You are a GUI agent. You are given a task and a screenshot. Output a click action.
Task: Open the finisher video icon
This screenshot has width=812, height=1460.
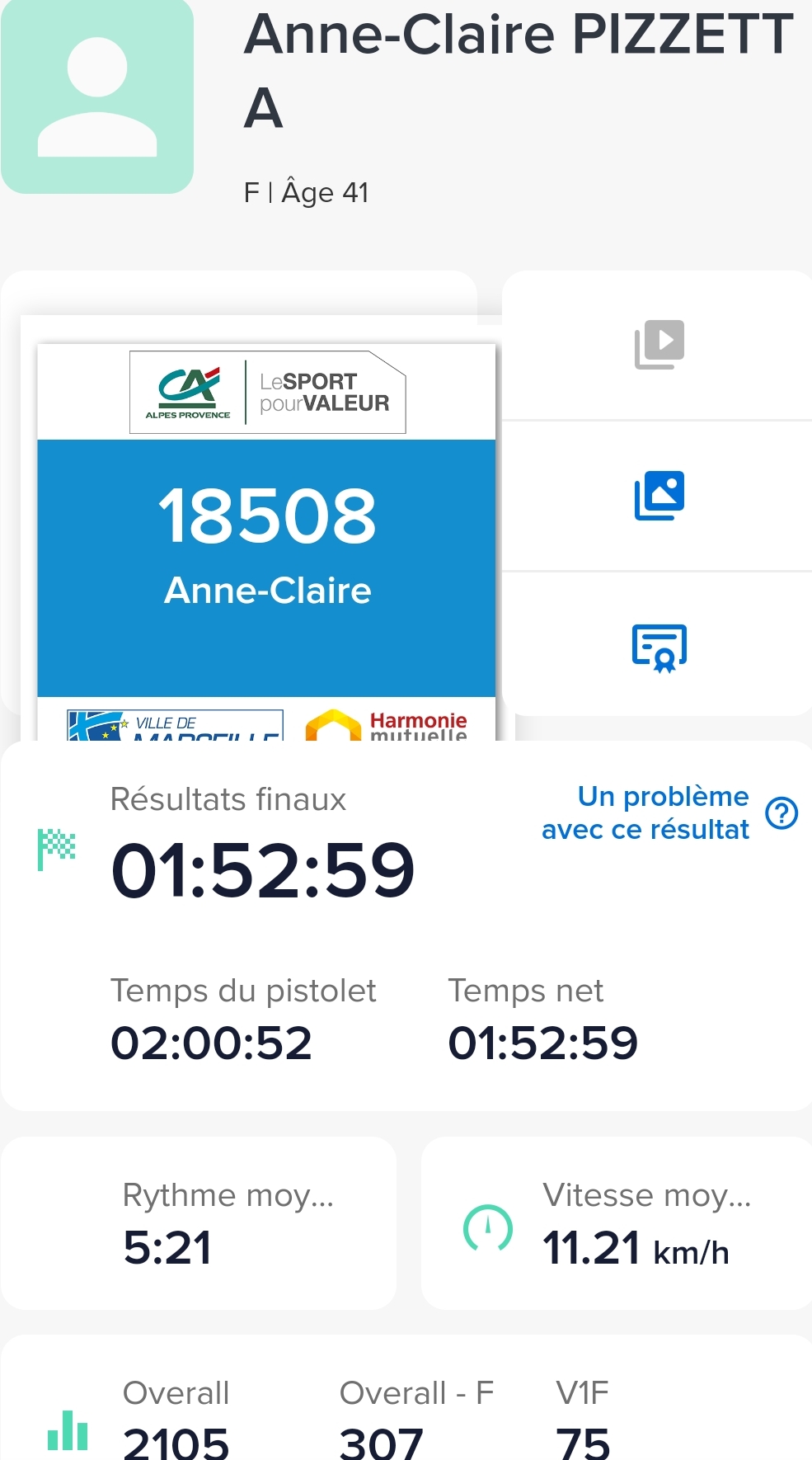click(x=659, y=345)
